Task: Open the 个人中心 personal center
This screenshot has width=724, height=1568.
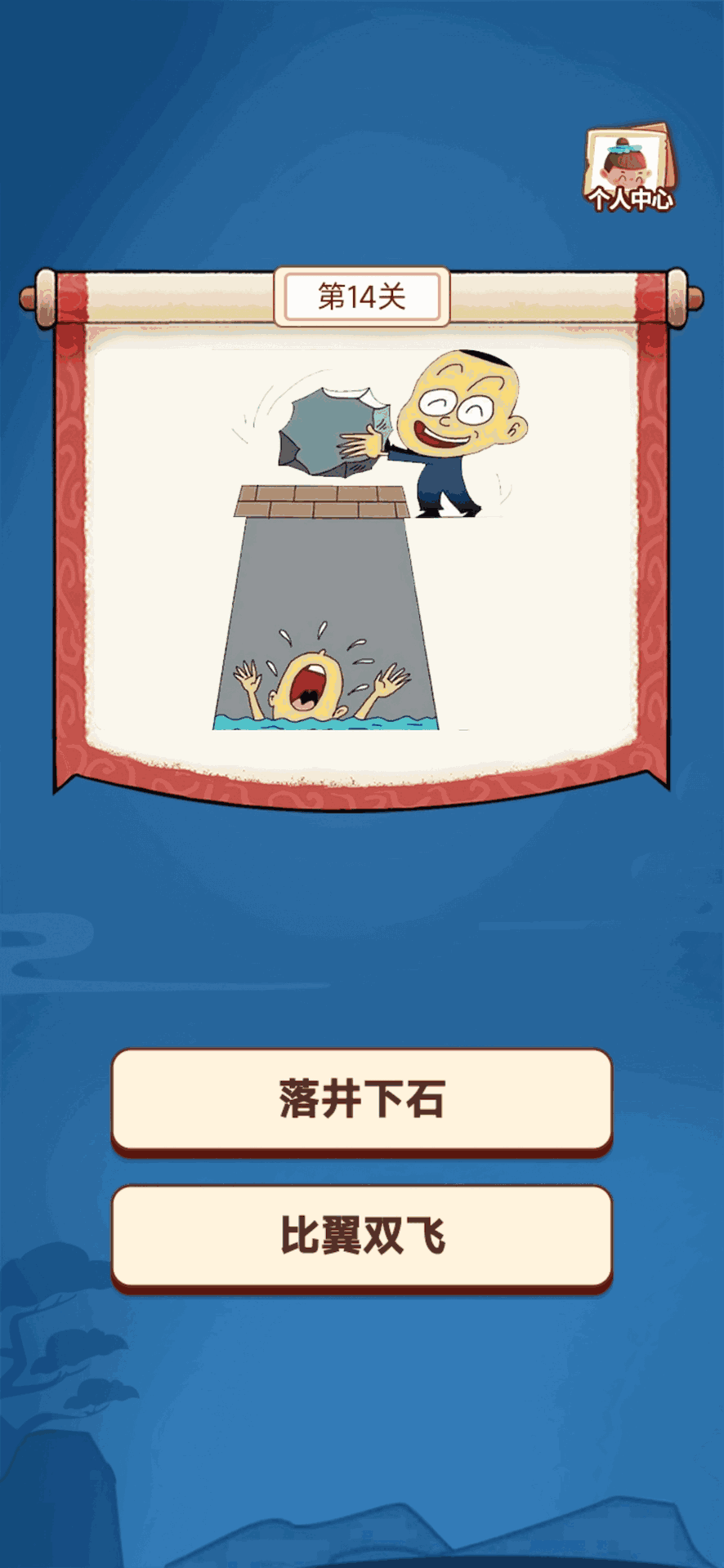Action: pos(629,168)
